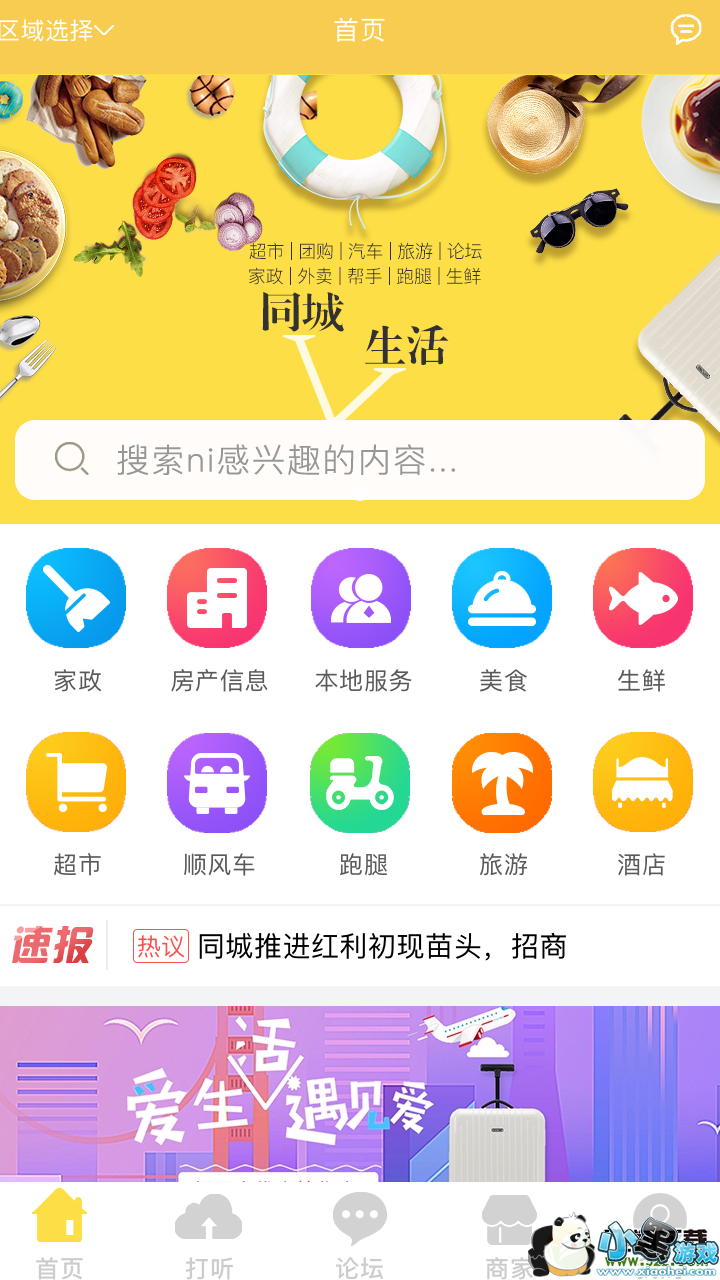Screen dimensions: 720x1280
Task: Open the 生鲜 fresh produce category
Action: coord(642,620)
